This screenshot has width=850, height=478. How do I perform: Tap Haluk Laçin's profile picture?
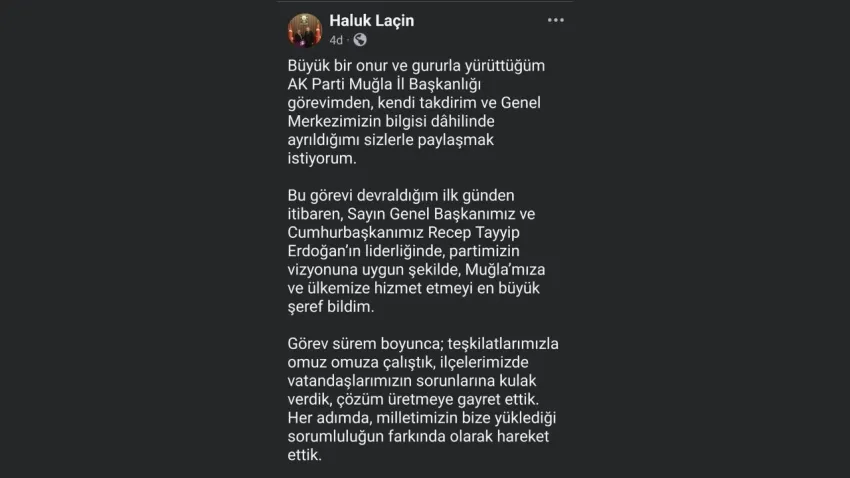(304, 30)
